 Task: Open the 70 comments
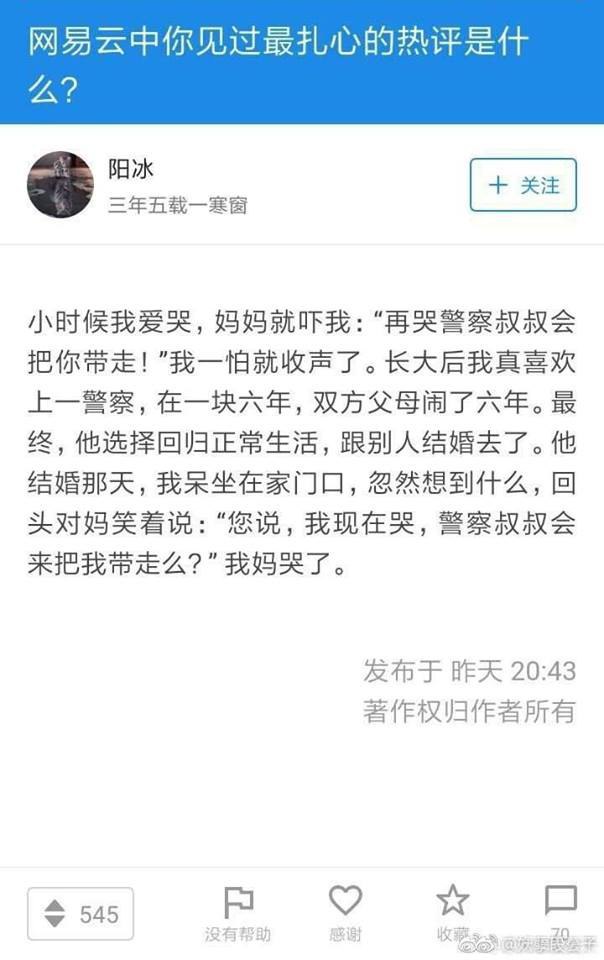(560, 911)
